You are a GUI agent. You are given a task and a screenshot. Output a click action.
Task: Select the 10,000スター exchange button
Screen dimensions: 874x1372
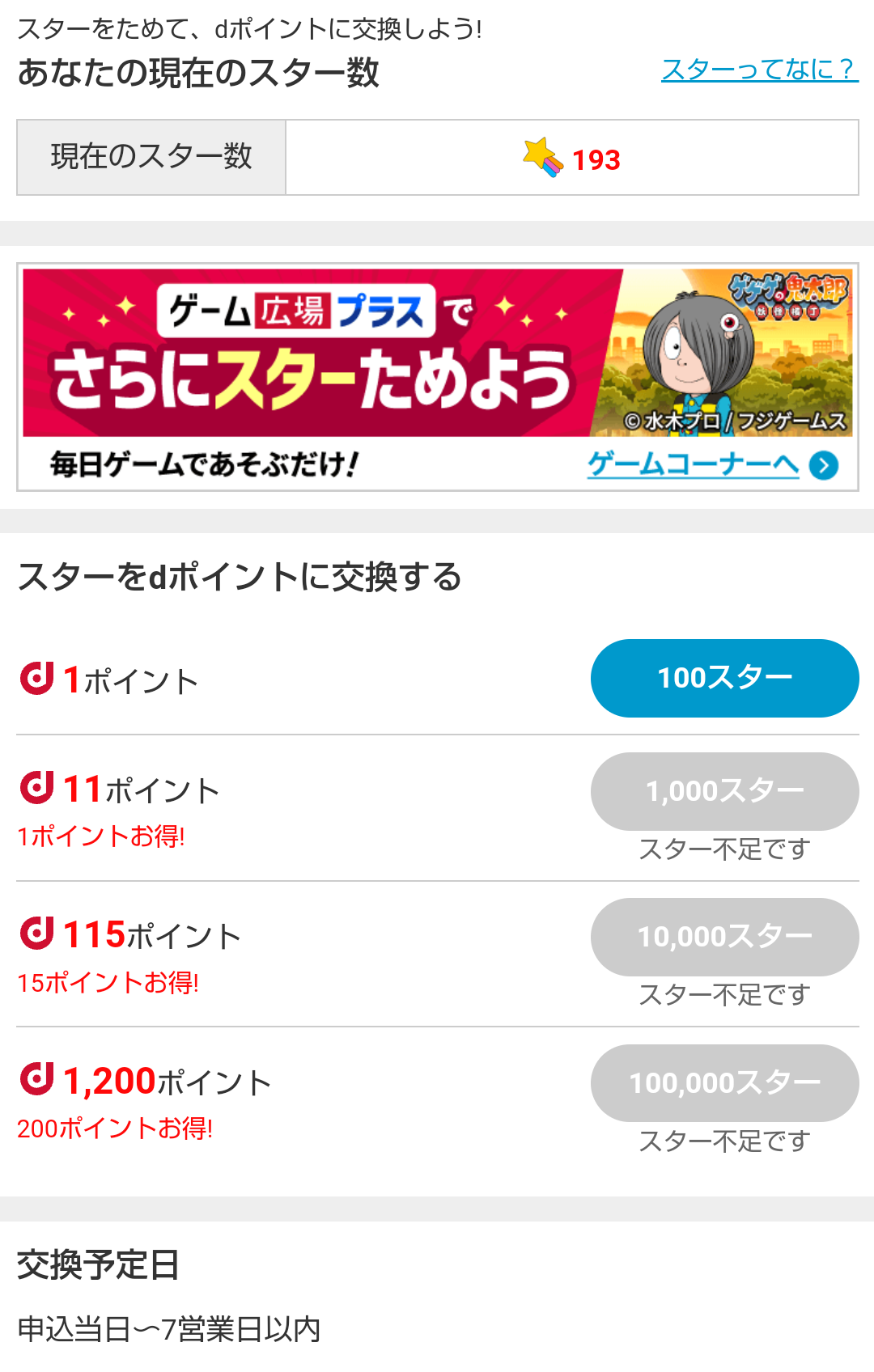click(724, 937)
